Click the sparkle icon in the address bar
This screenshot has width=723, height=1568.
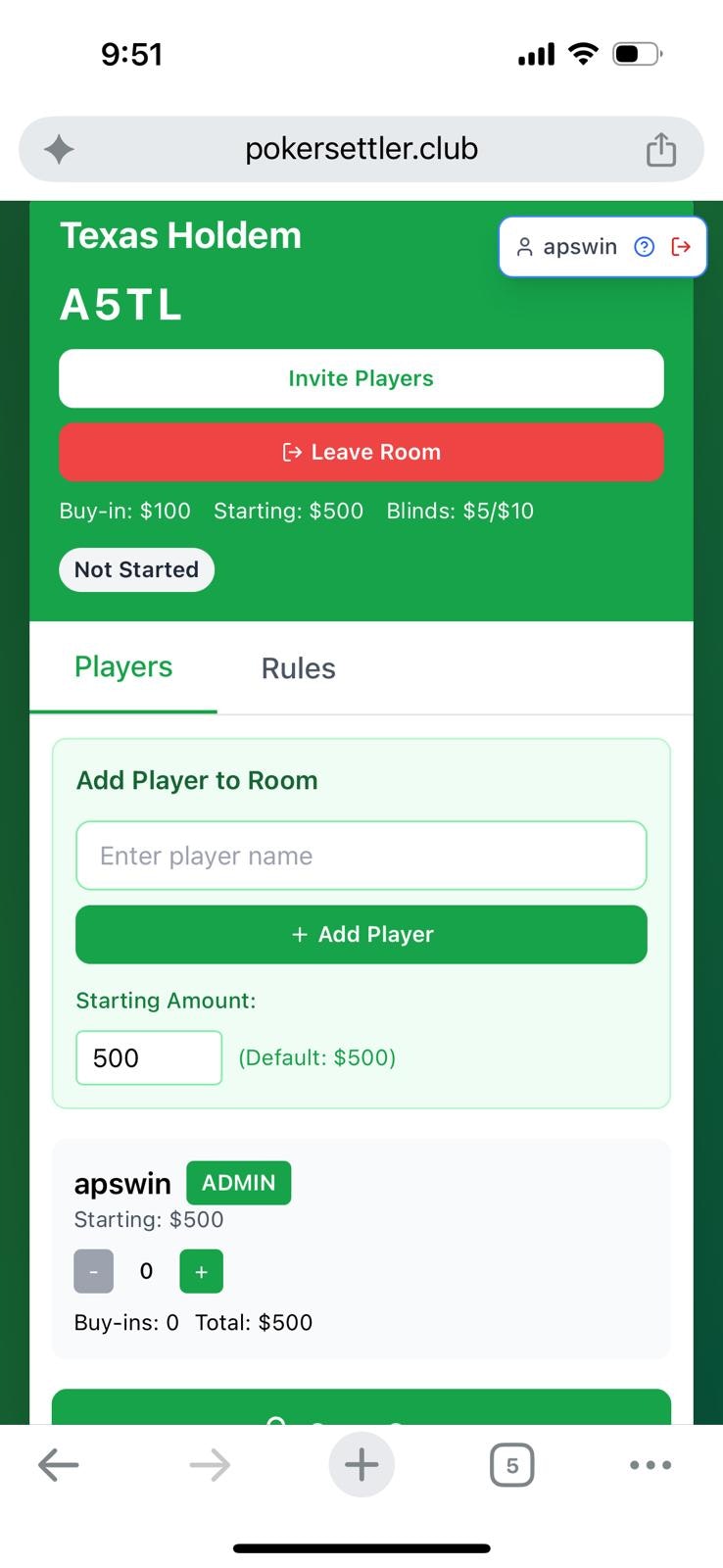(59, 149)
